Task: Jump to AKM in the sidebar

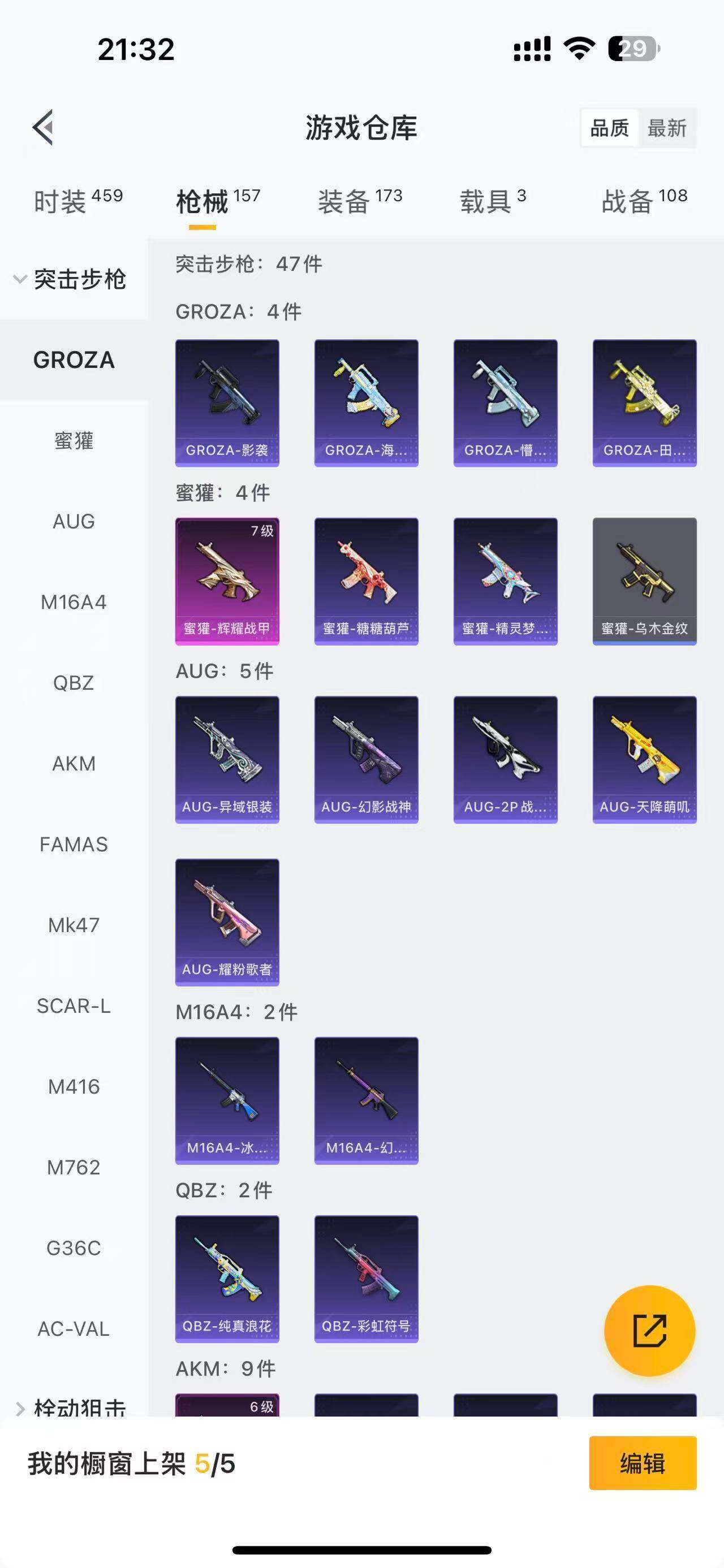Action: [x=74, y=764]
